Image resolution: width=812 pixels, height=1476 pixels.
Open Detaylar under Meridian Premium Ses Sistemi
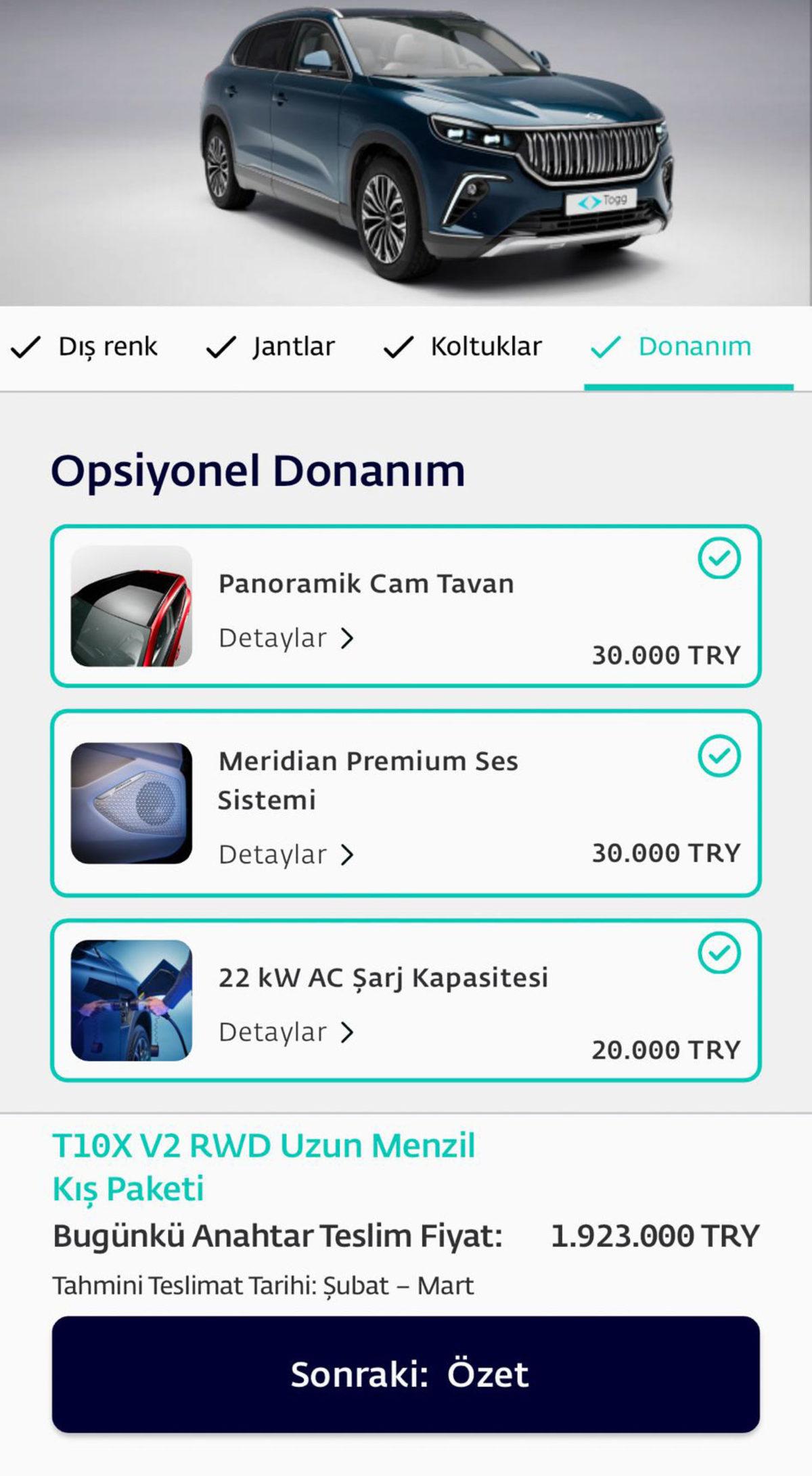coord(284,854)
